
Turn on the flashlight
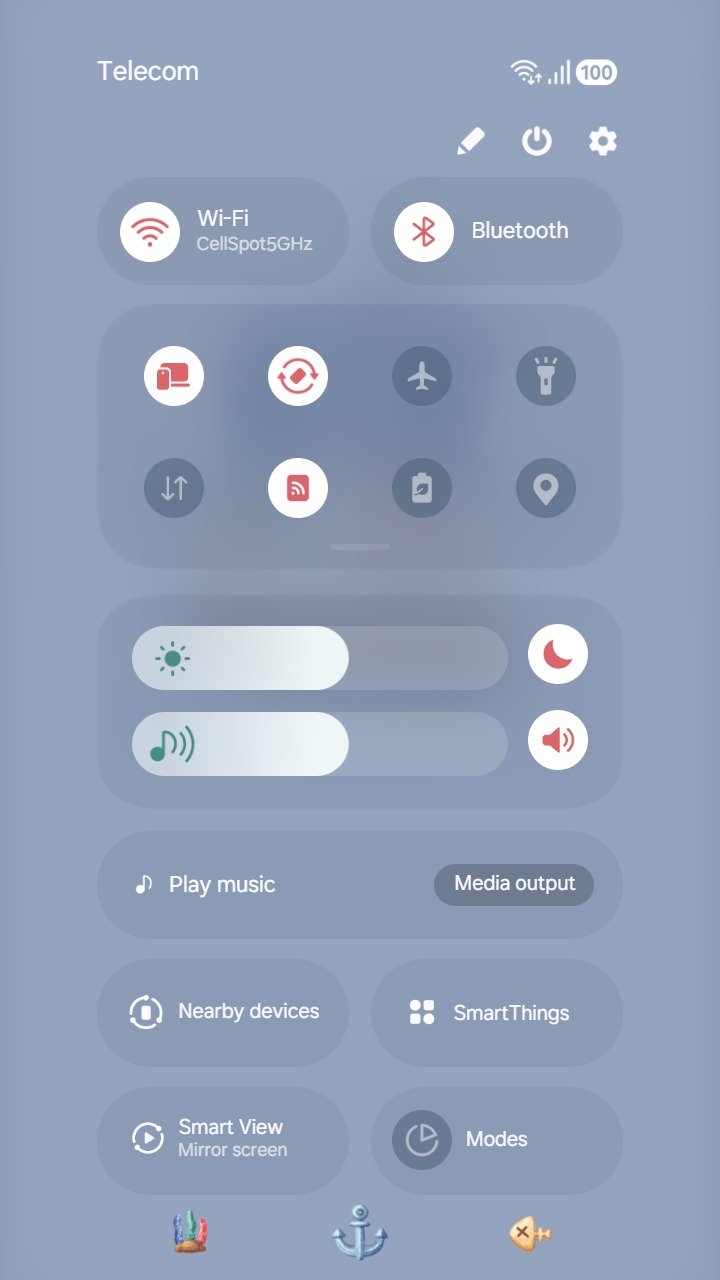click(x=546, y=376)
